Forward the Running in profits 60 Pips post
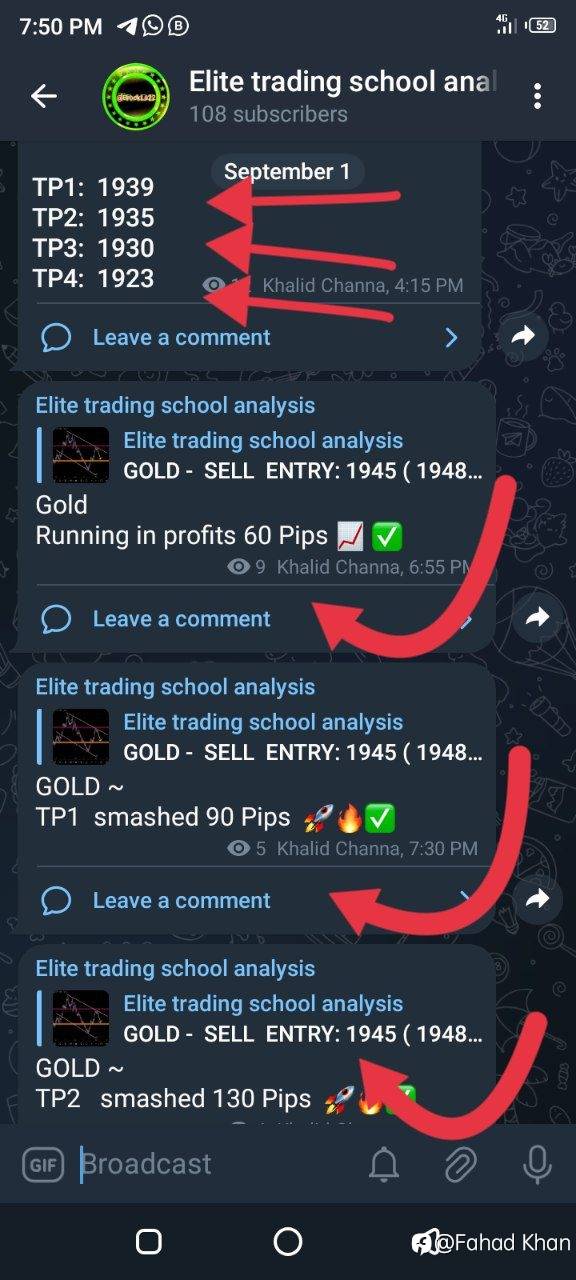Viewport: 576px width, 1280px height. tap(537, 619)
